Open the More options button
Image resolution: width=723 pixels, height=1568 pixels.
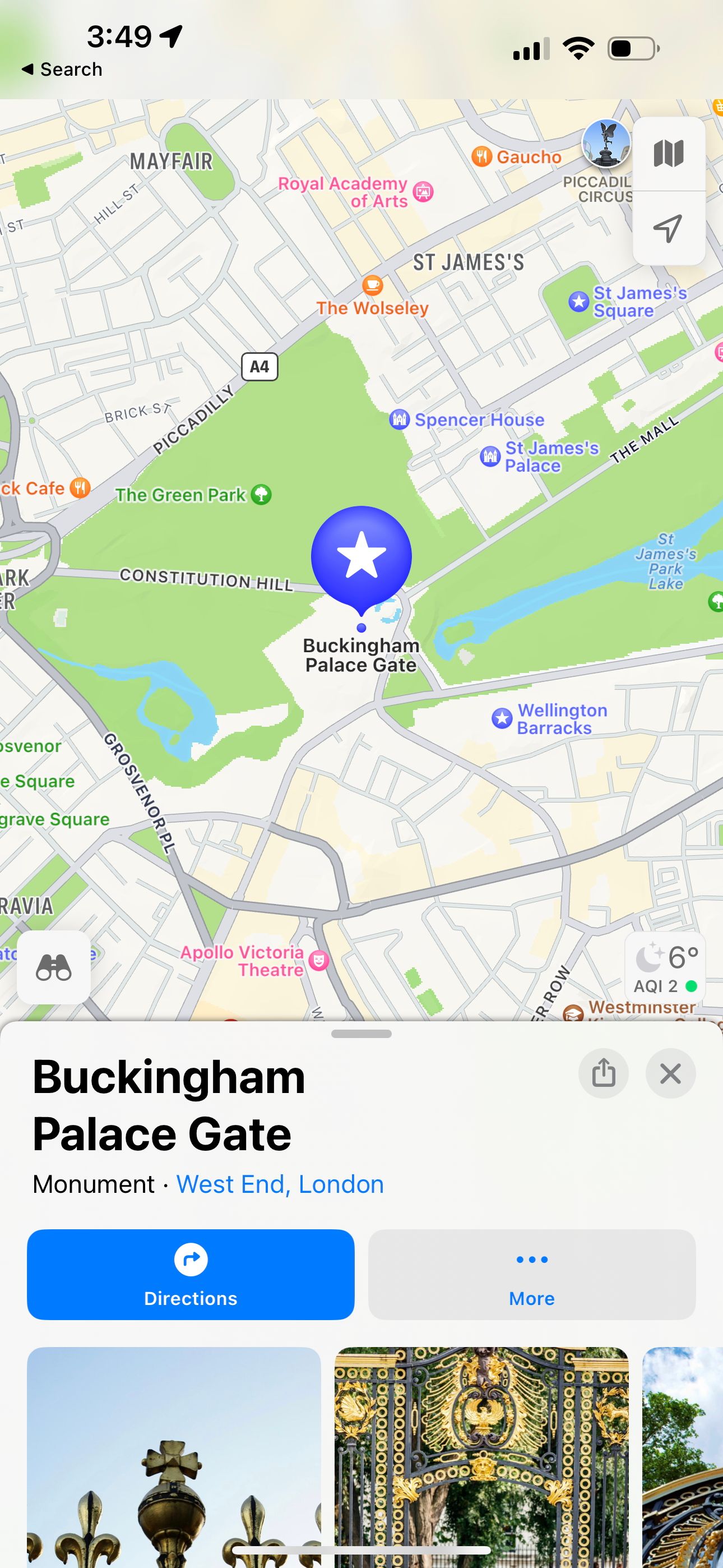click(531, 1274)
